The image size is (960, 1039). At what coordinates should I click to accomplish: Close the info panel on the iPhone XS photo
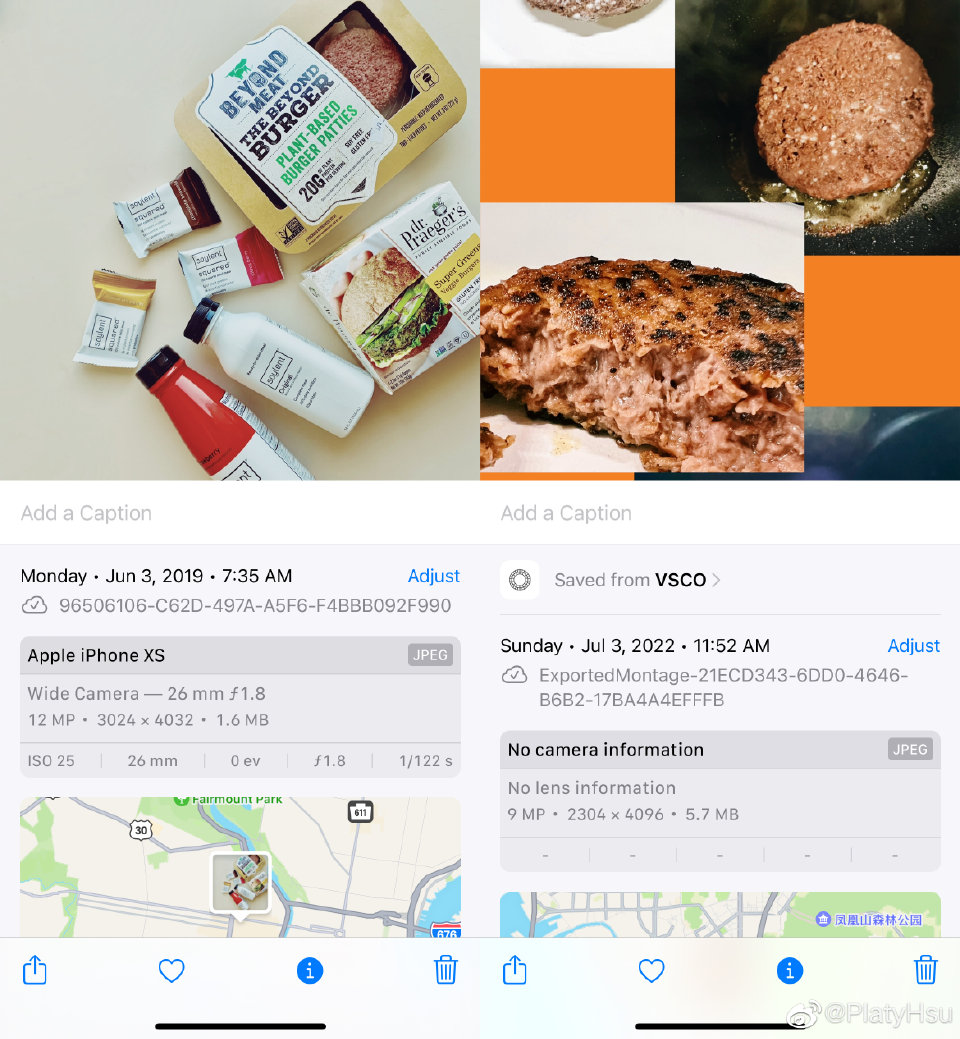click(310, 970)
